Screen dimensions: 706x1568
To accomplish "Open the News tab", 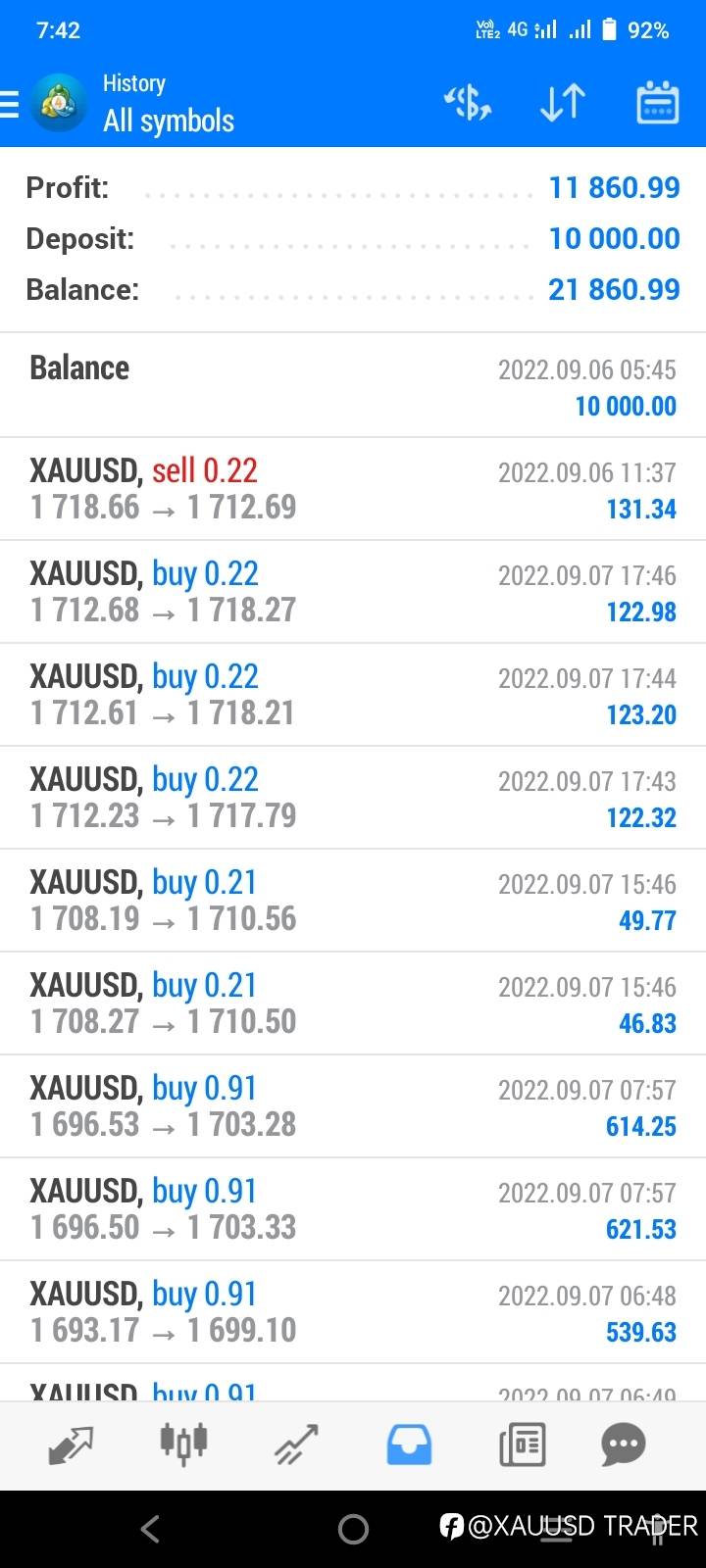I will point(522,1445).
